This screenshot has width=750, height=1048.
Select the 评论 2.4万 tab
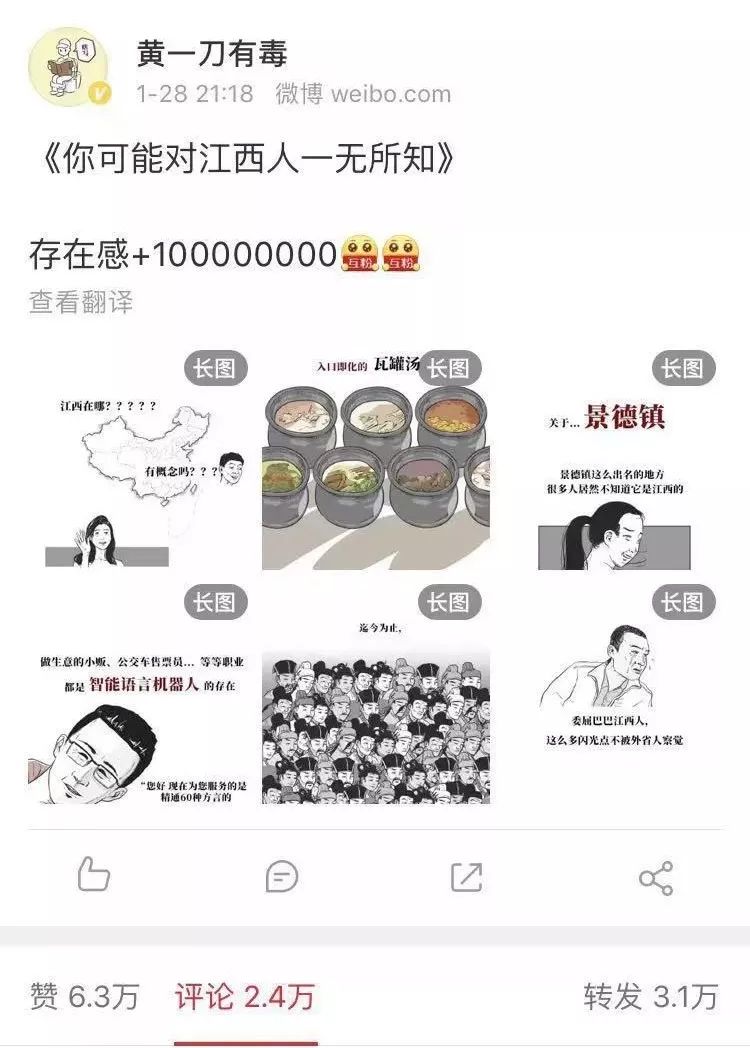point(245,996)
